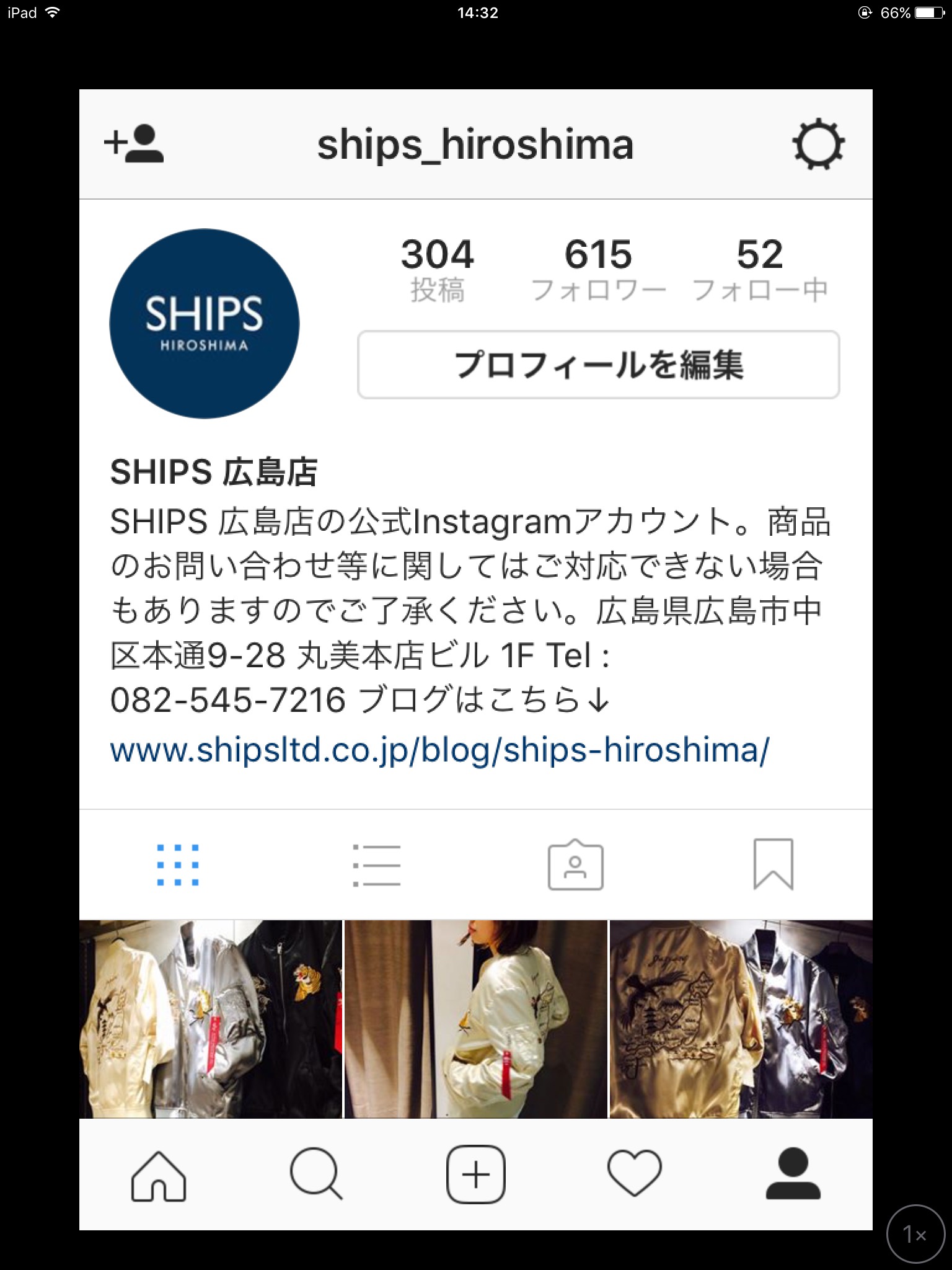
Task: Open the post of woman wearing white jacket
Action: coord(475,1019)
